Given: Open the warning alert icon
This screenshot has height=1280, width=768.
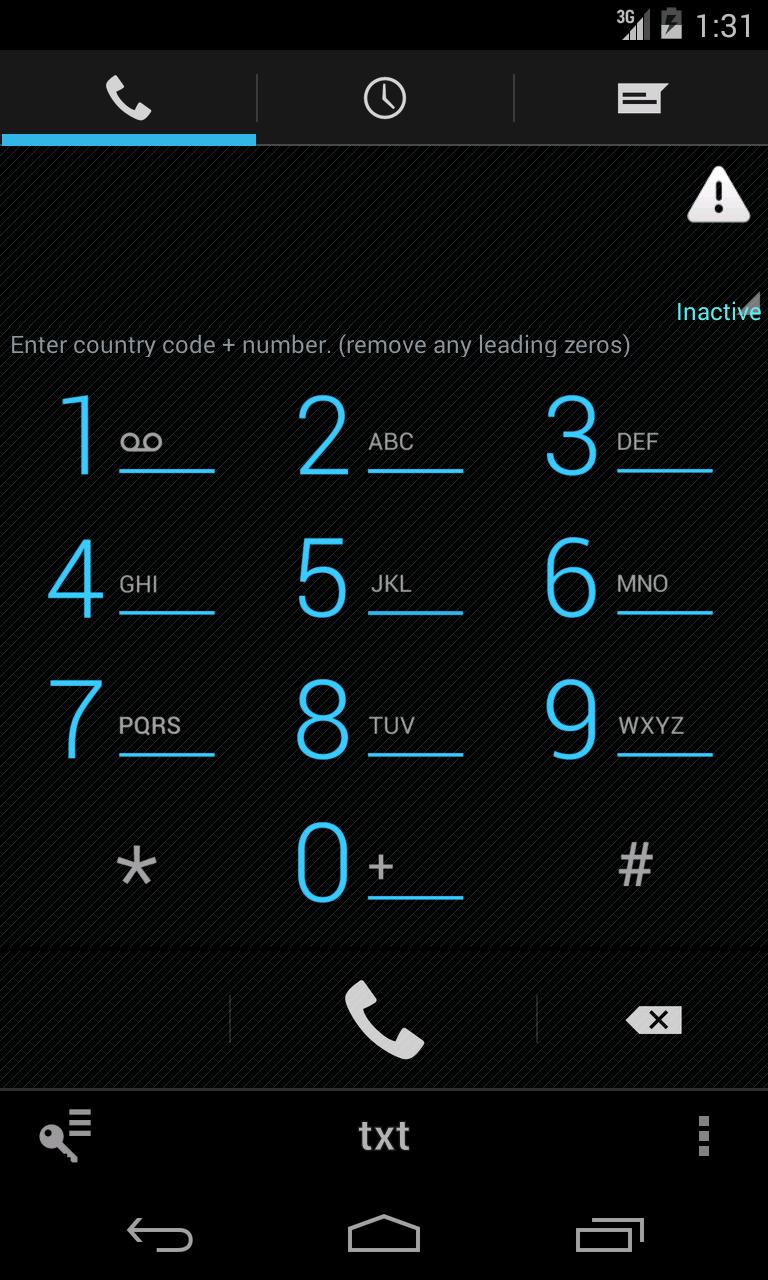Looking at the screenshot, I should point(718,195).
